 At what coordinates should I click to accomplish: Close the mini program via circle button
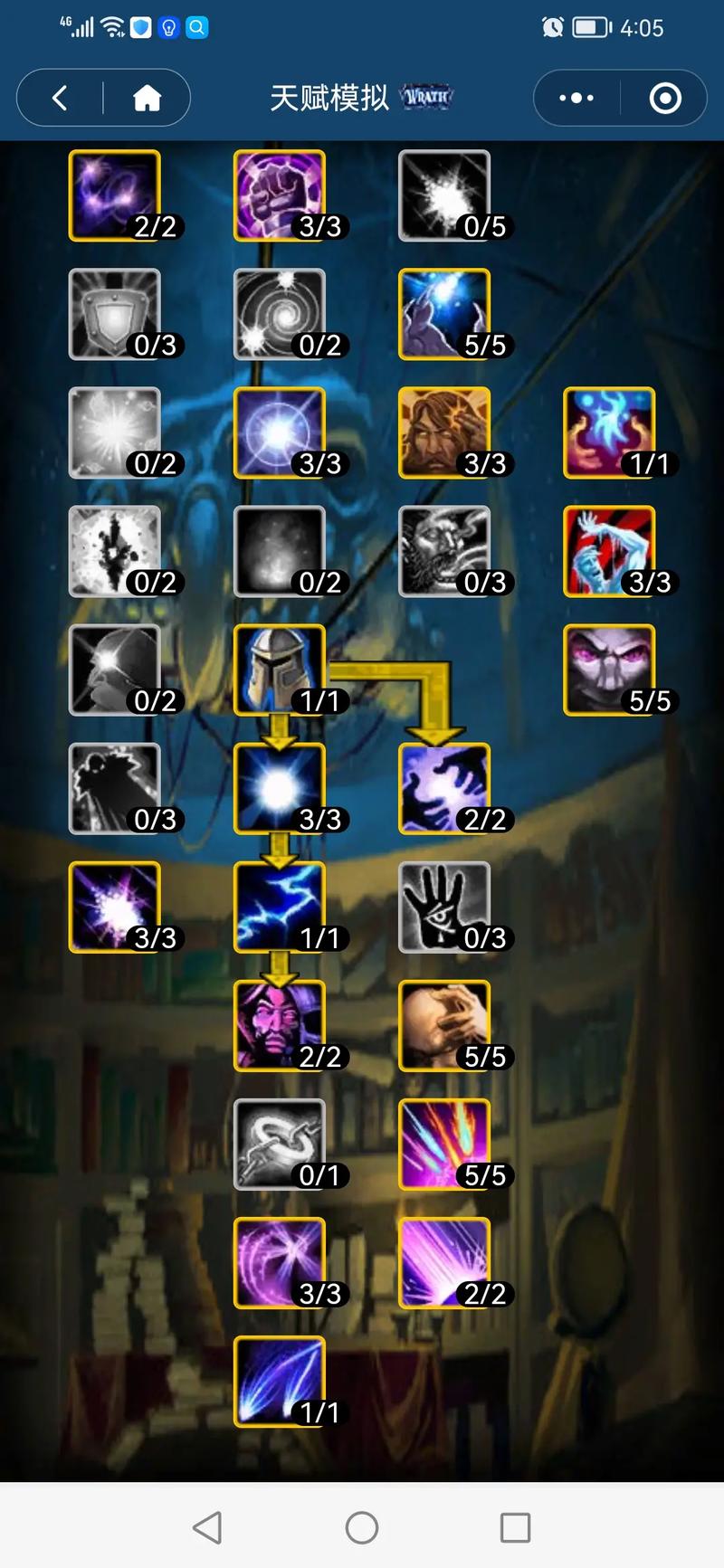click(x=665, y=98)
